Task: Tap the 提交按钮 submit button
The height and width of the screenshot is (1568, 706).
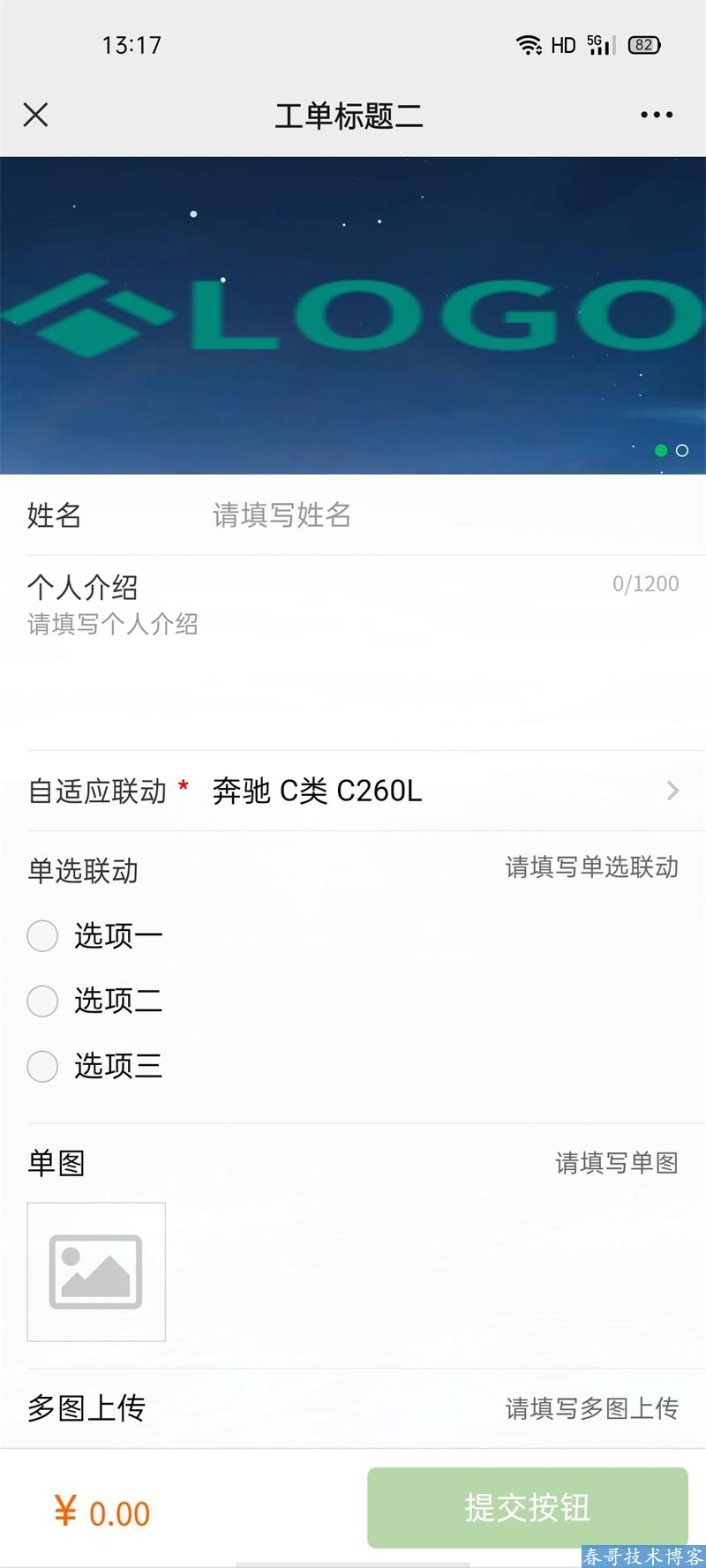Action: pos(527,1507)
